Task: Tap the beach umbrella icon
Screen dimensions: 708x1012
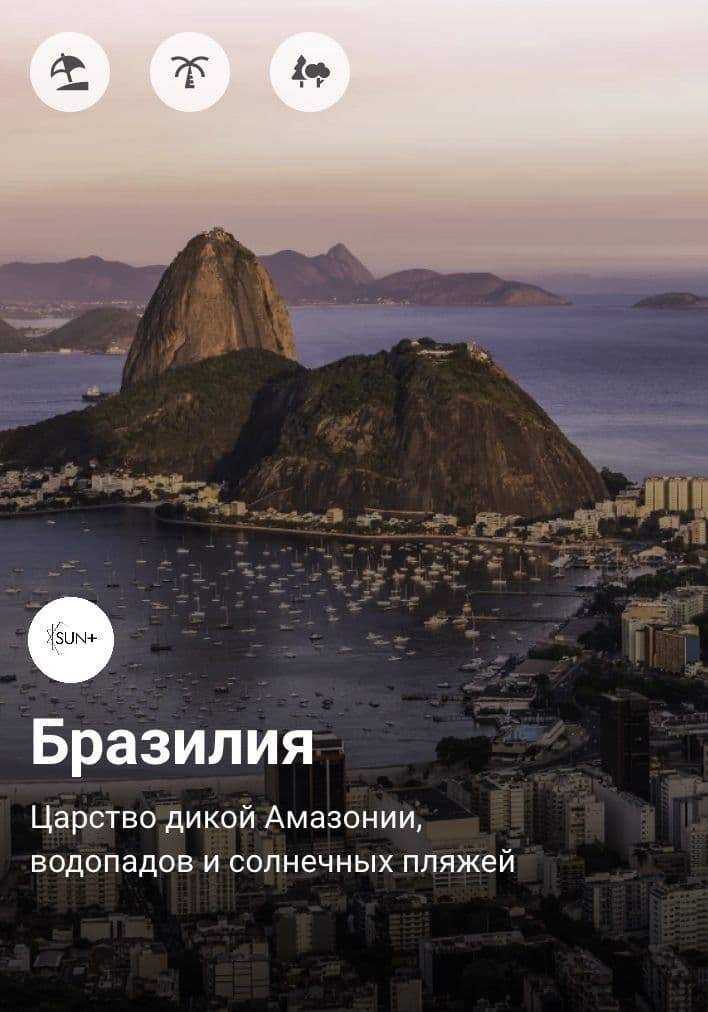Action: pyautogui.click(x=70, y=72)
